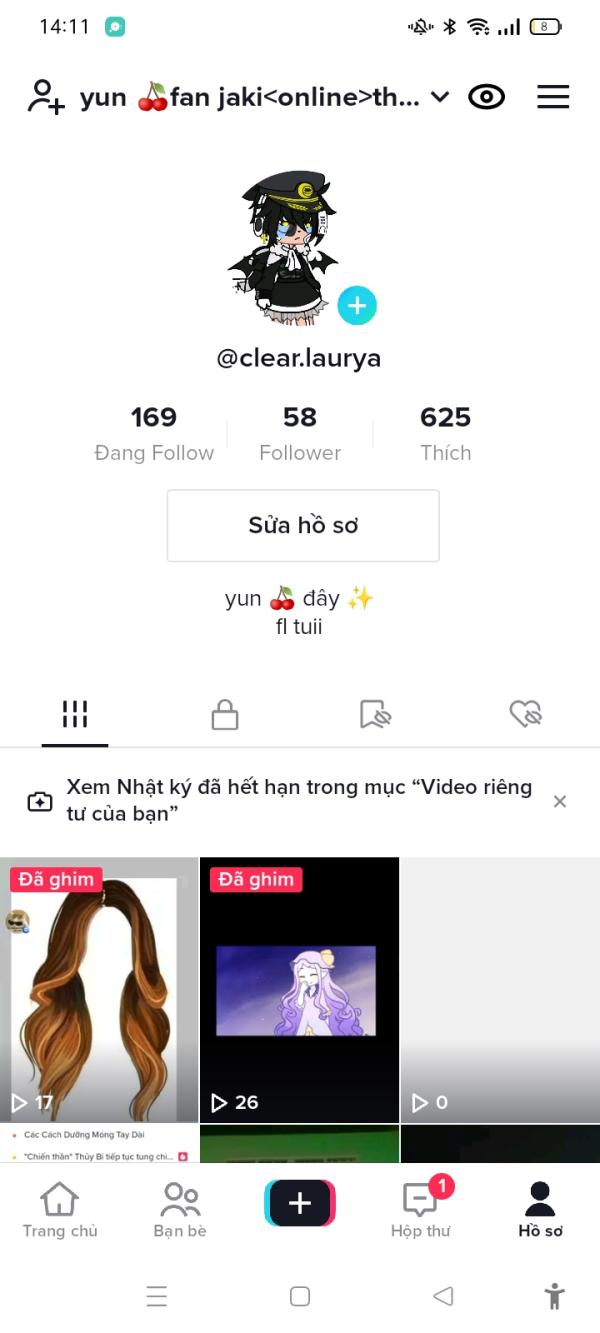
Task: Go to the Trang chủ tab
Action: (60, 1210)
